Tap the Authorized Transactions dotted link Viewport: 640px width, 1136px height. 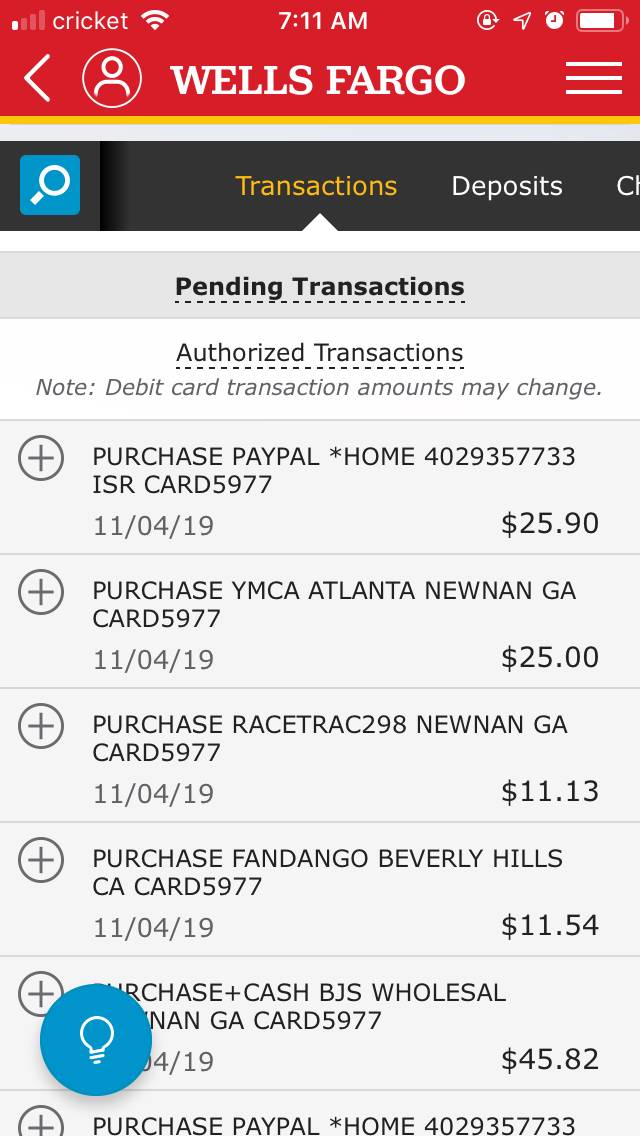click(x=320, y=354)
